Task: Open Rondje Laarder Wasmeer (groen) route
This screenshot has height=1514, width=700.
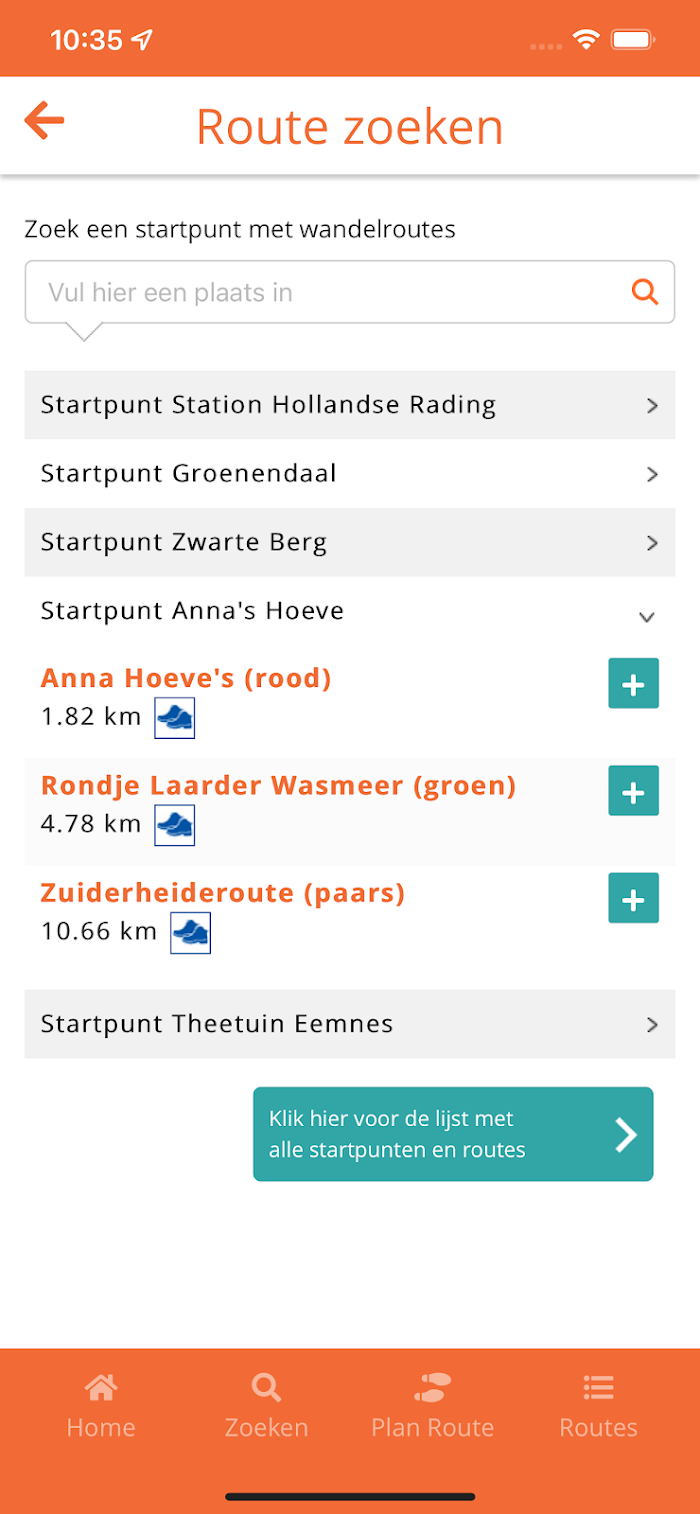Action: tap(278, 785)
